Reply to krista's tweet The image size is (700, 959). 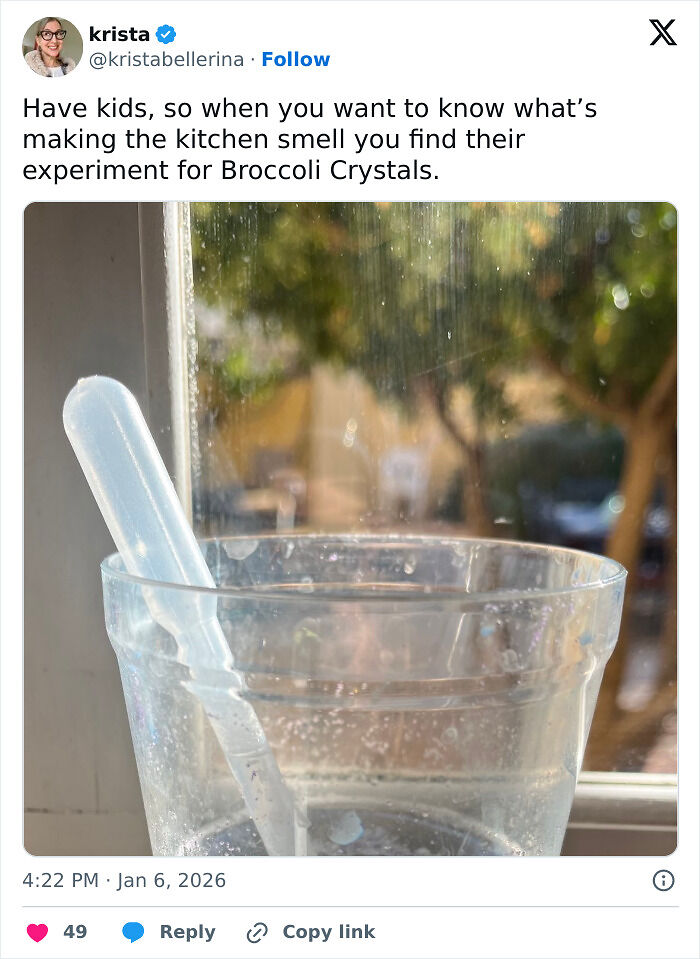[x=169, y=932]
